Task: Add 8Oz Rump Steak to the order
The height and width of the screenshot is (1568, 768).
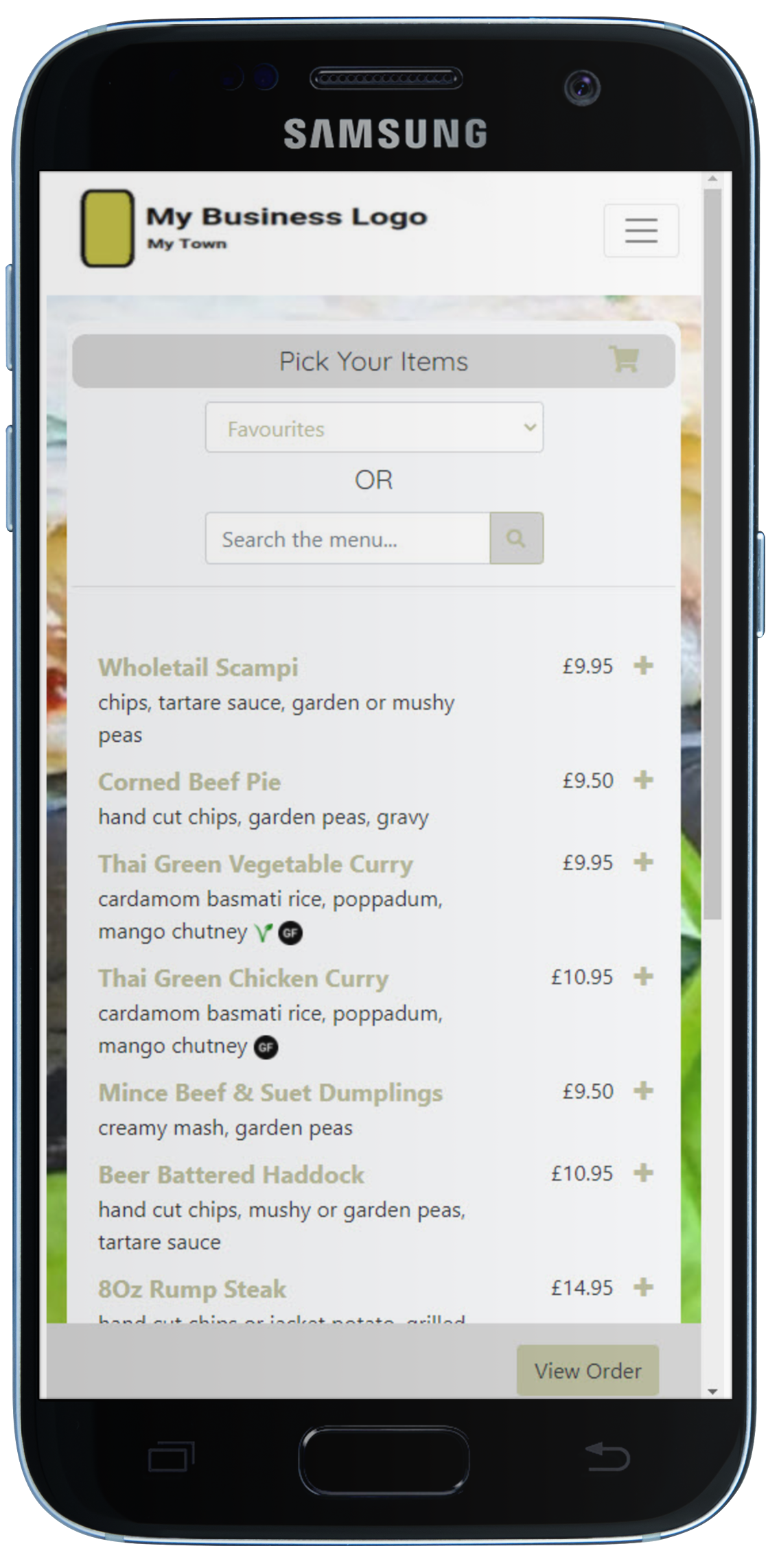Action: click(643, 1287)
